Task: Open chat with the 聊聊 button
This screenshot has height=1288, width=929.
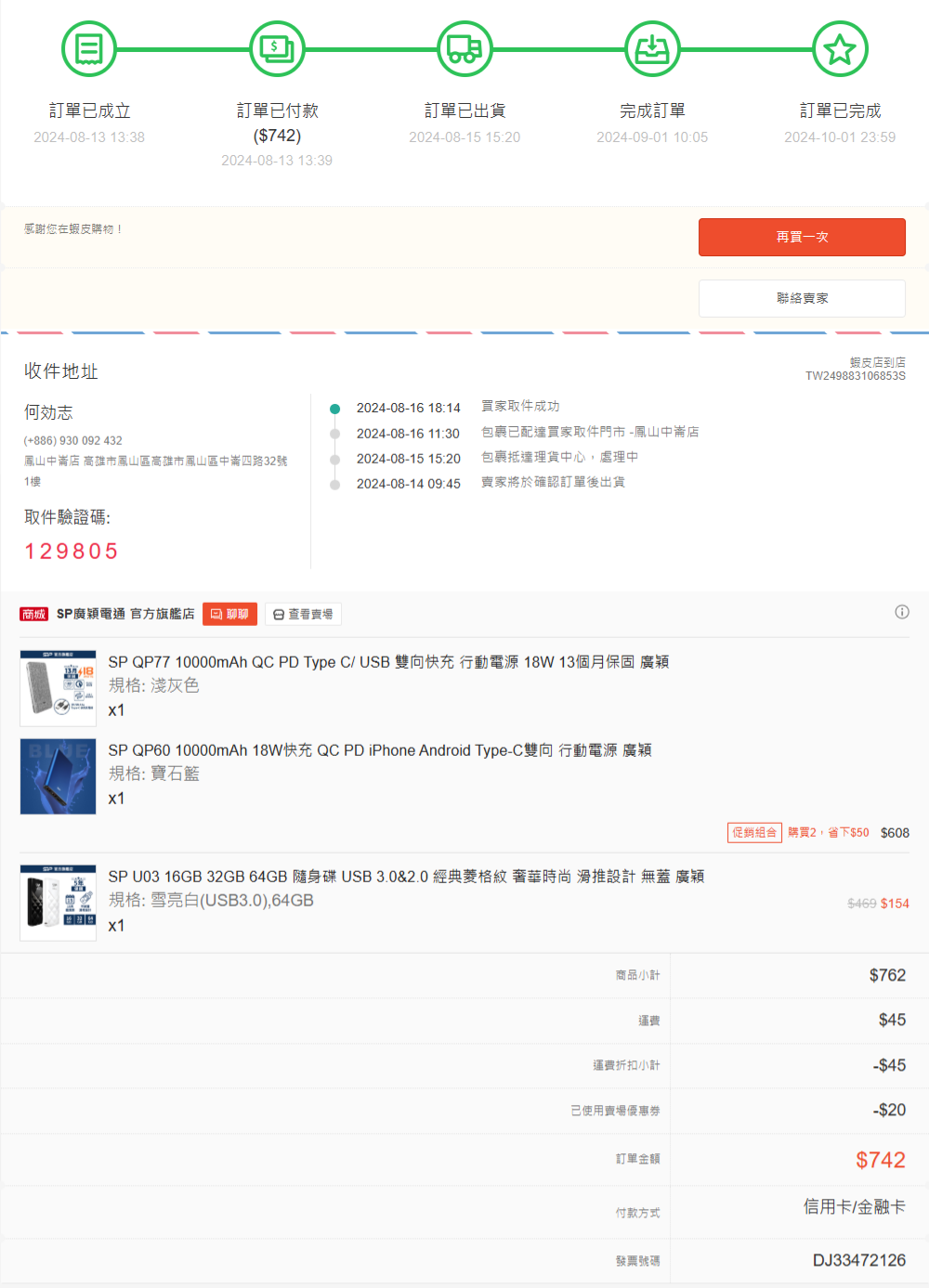Action: coord(229,614)
